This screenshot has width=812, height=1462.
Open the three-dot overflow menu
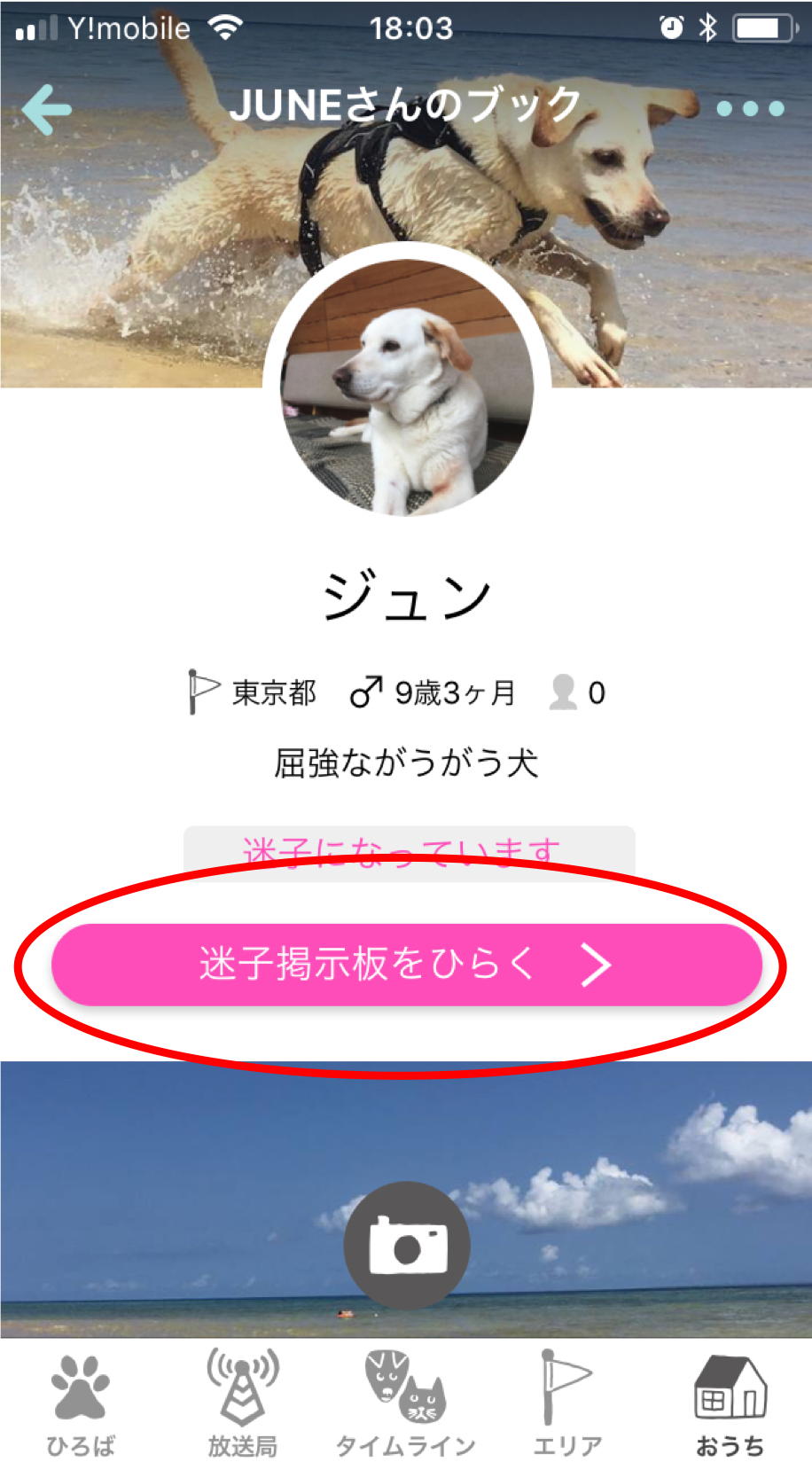(x=750, y=109)
